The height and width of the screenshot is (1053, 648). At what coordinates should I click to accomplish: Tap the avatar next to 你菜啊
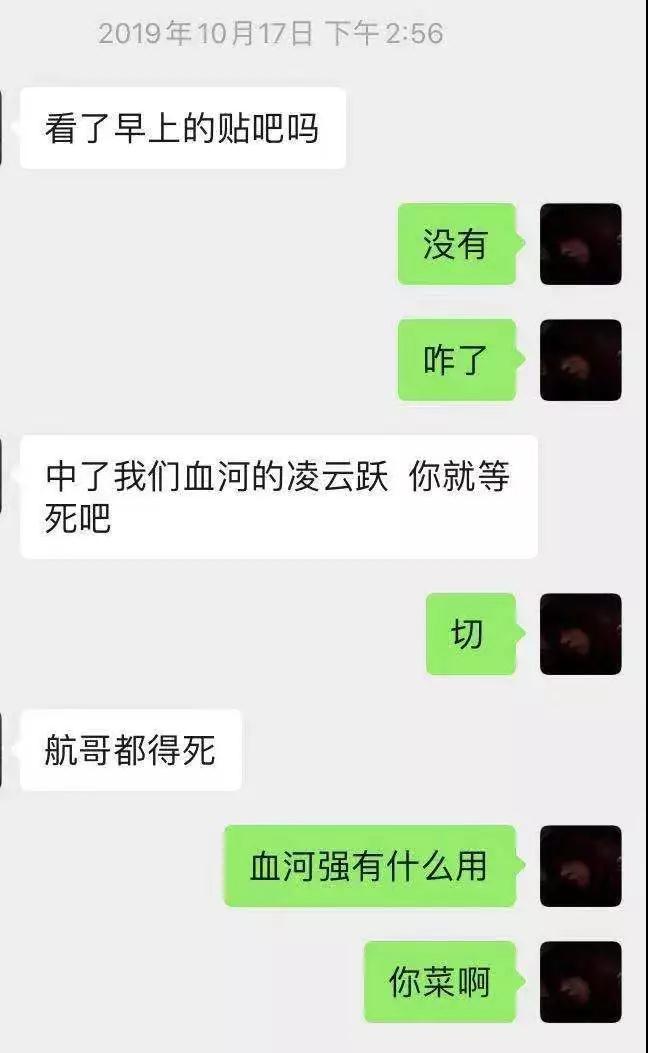(581, 982)
